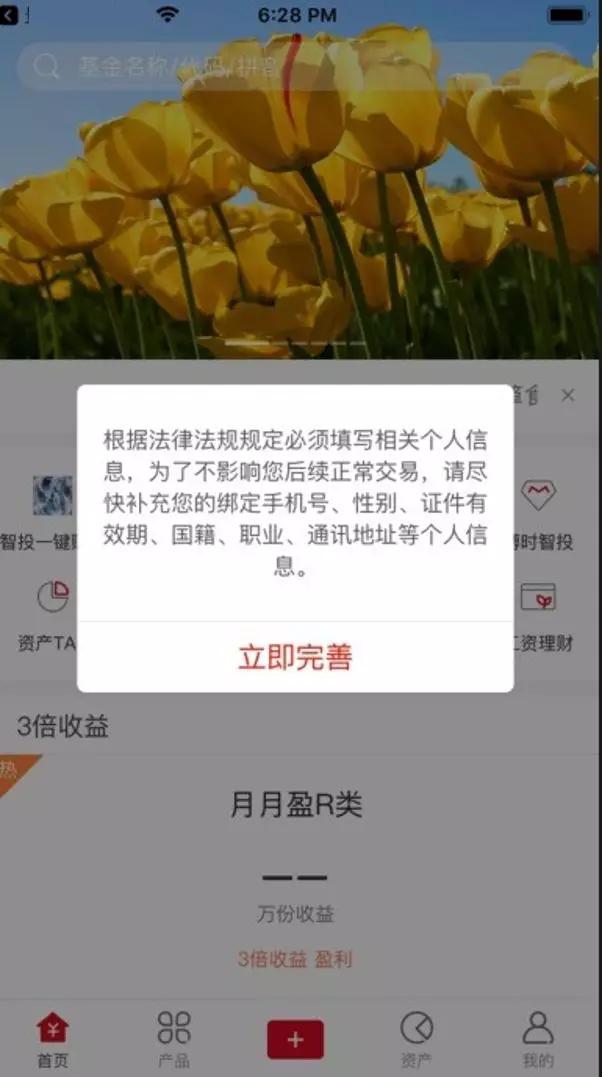The height and width of the screenshot is (1077, 602).
Task: Open the 博时智投 shortcut
Action: coord(539,514)
